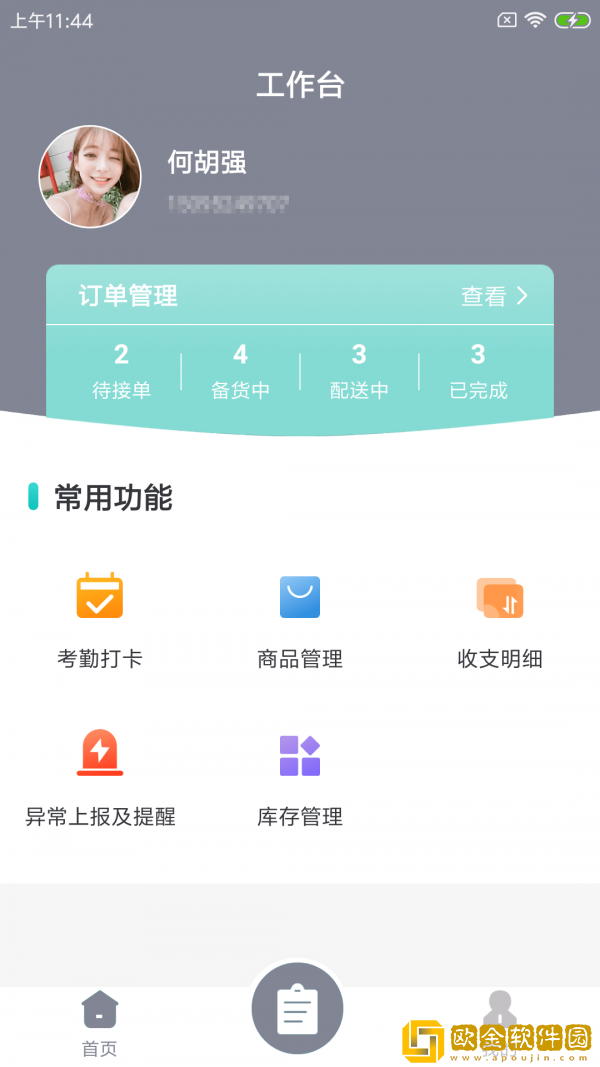This screenshot has width=600, height=1067.
Task: View 备货中 orders
Action: [240, 371]
